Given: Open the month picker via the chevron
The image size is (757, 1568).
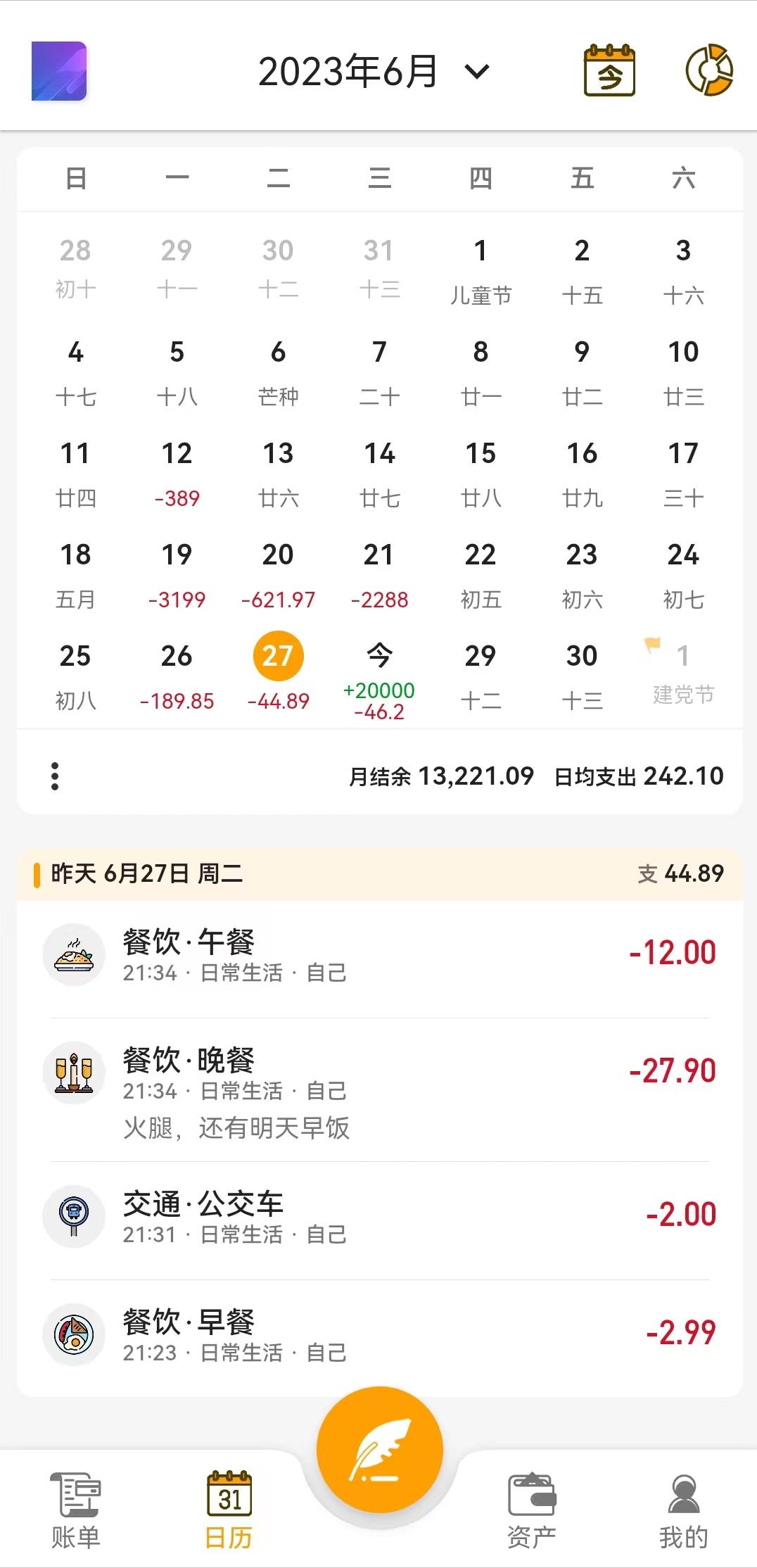Looking at the screenshot, I should pyautogui.click(x=478, y=72).
